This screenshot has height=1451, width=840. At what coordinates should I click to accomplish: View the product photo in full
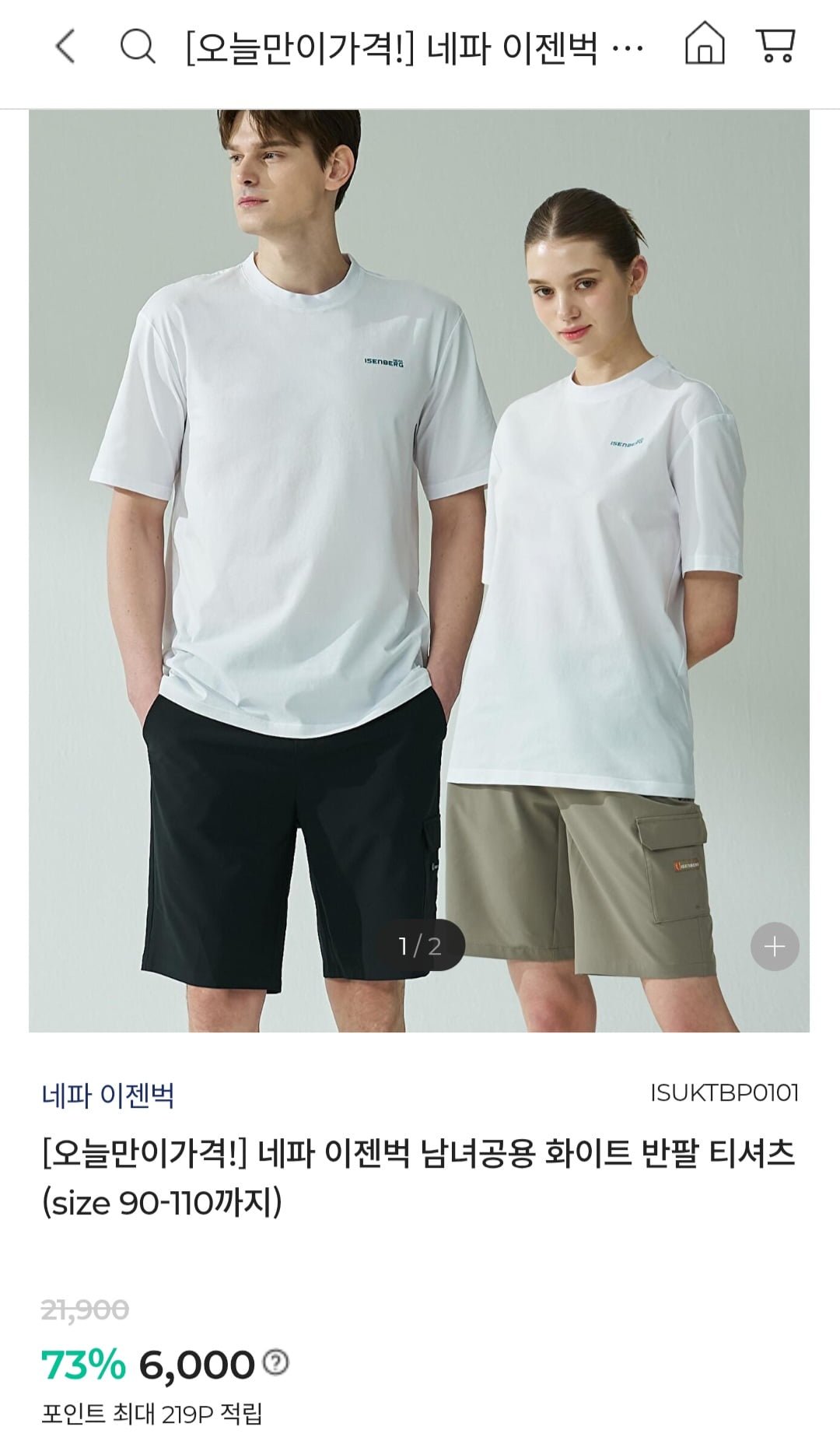418,545
